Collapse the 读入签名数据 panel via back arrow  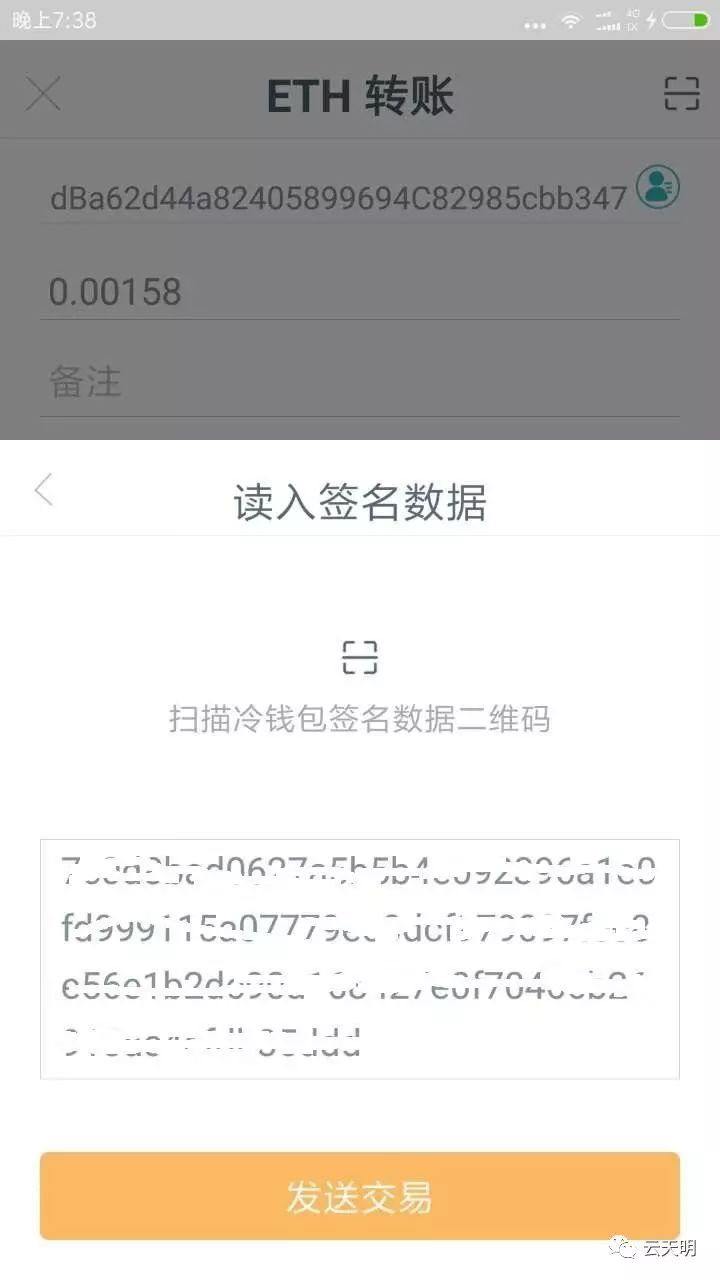[42, 490]
